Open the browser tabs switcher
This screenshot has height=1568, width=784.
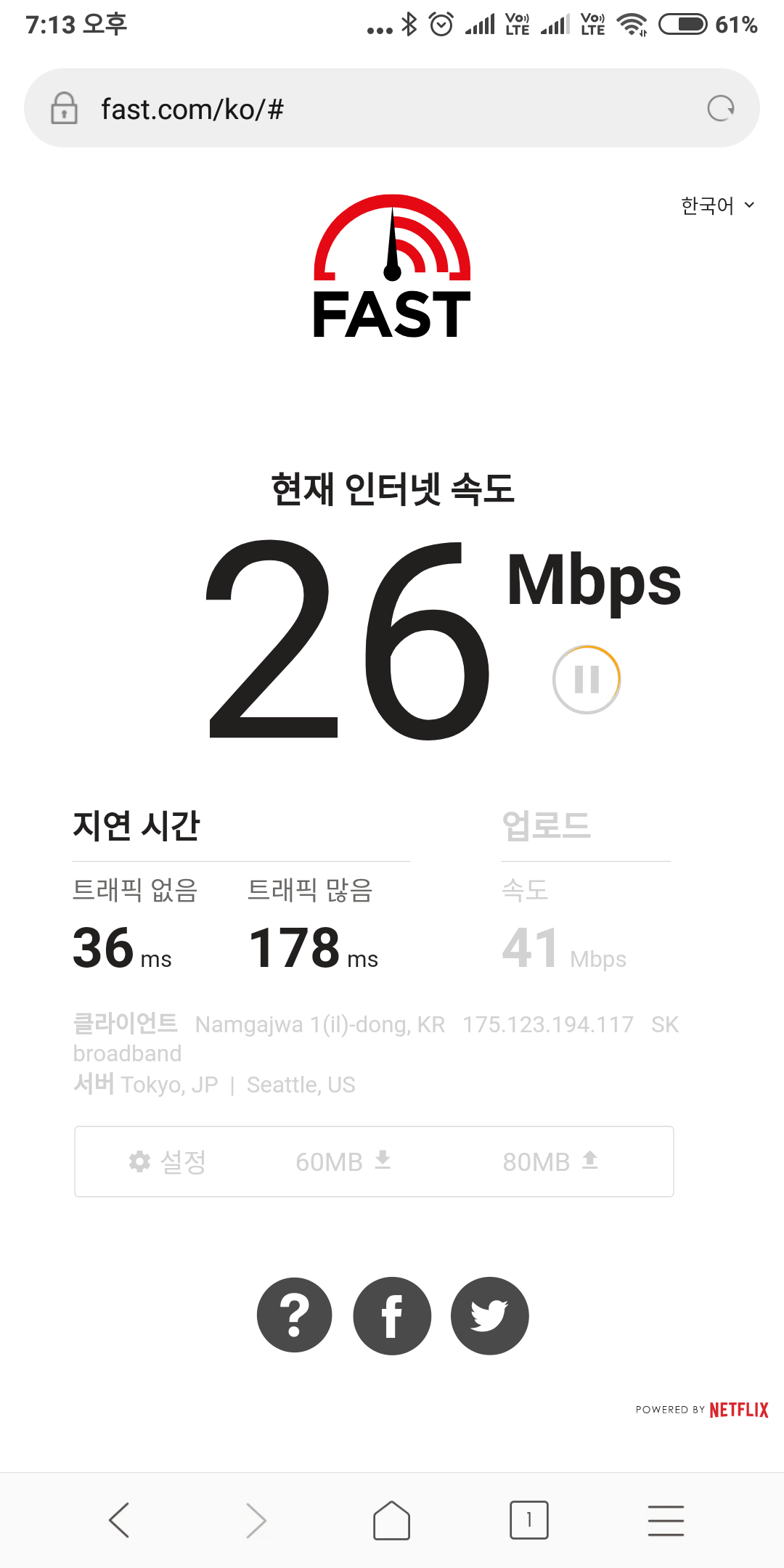528,1520
